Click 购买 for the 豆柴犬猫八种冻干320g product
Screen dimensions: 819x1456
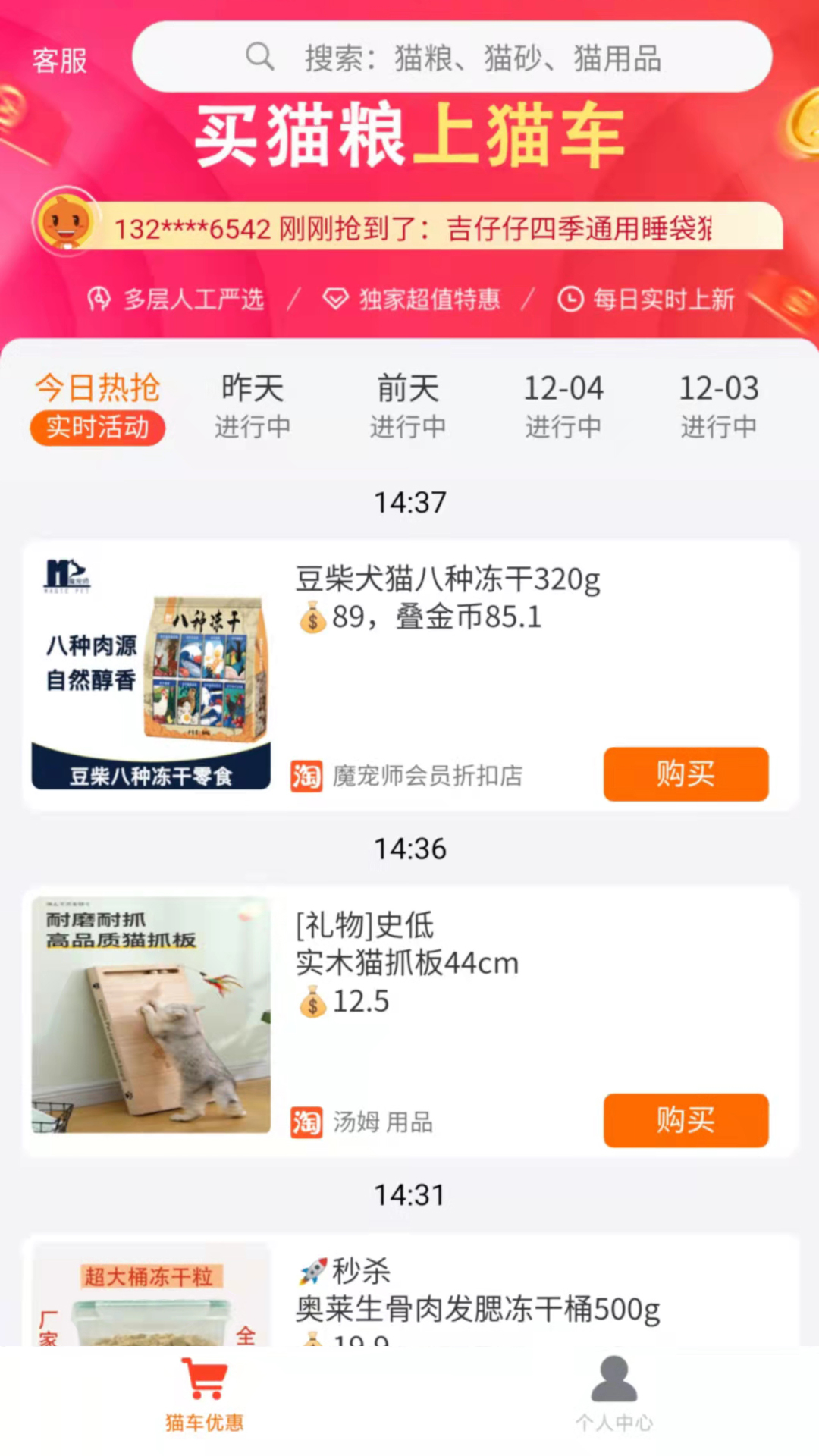coord(685,774)
